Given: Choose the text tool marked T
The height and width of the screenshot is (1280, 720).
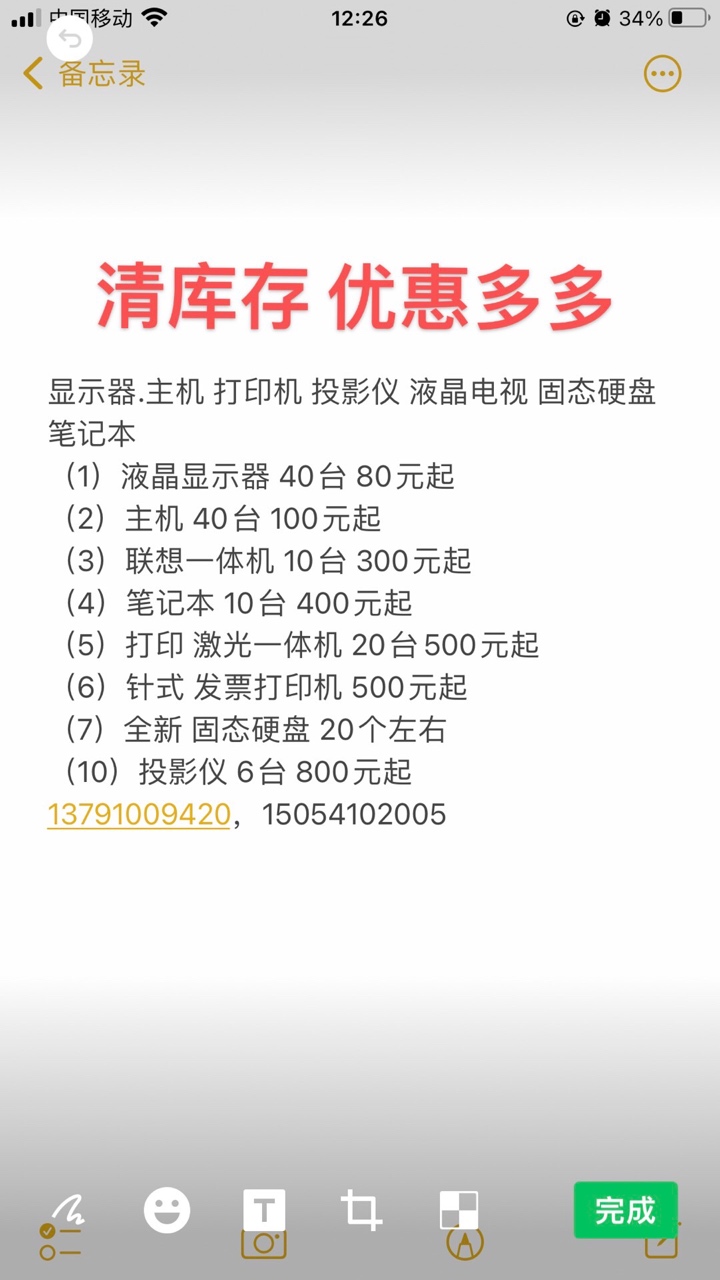Looking at the screenshot, I should pyautogui.click(x=264, y=1210).
